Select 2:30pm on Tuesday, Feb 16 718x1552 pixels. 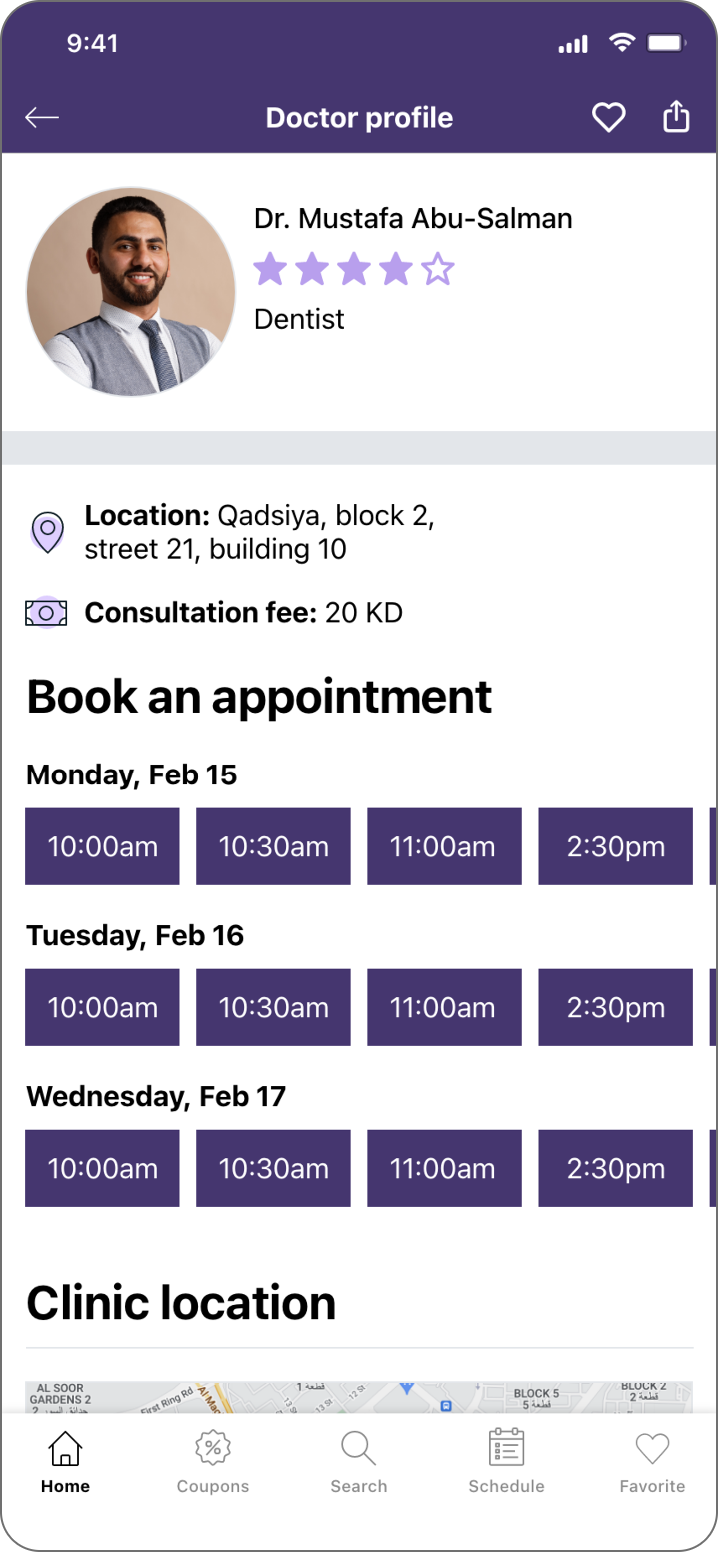click(x=615, y=1007)
